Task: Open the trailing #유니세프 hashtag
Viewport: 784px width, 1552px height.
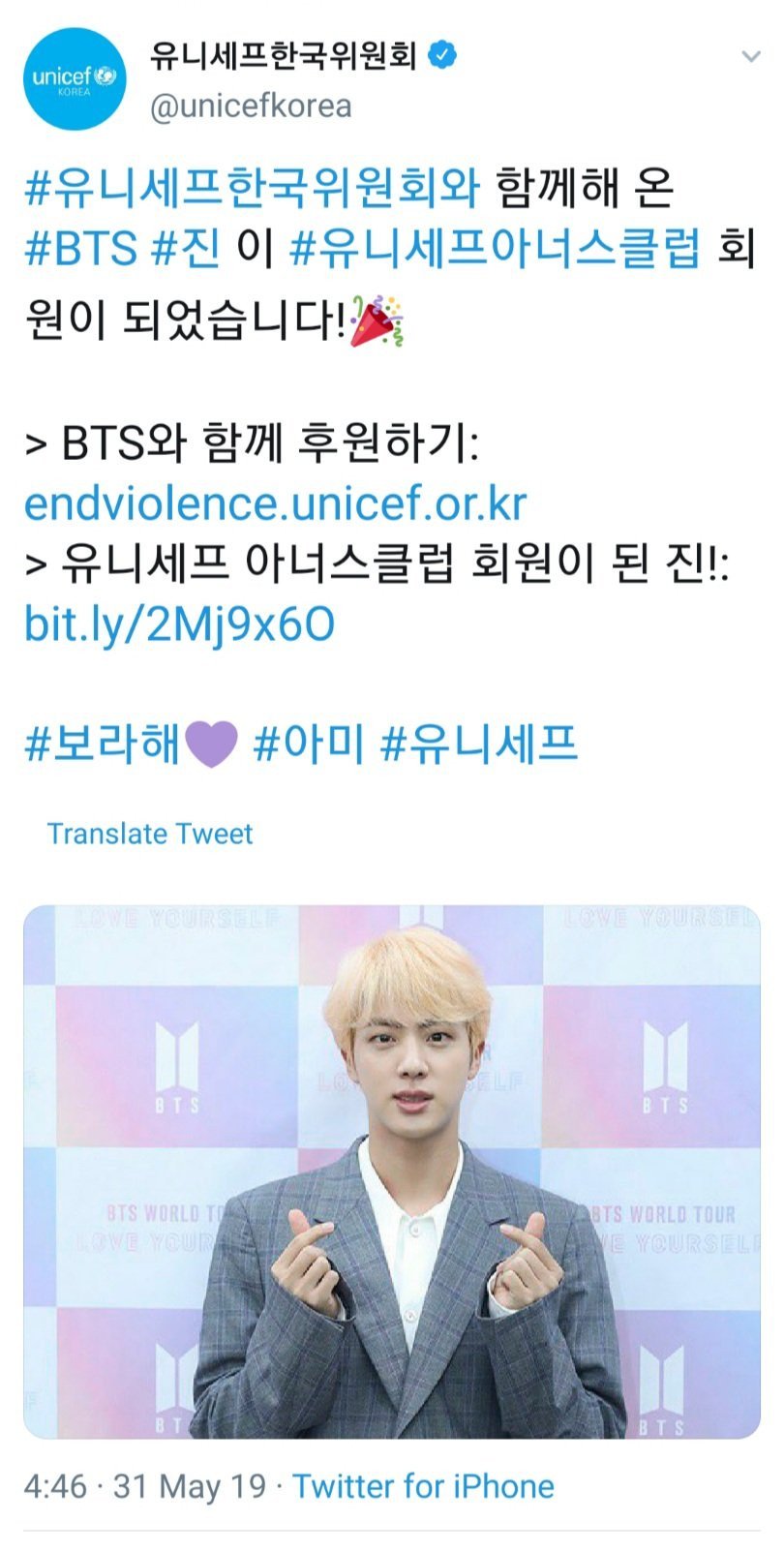Action: (x=480, y=744)
